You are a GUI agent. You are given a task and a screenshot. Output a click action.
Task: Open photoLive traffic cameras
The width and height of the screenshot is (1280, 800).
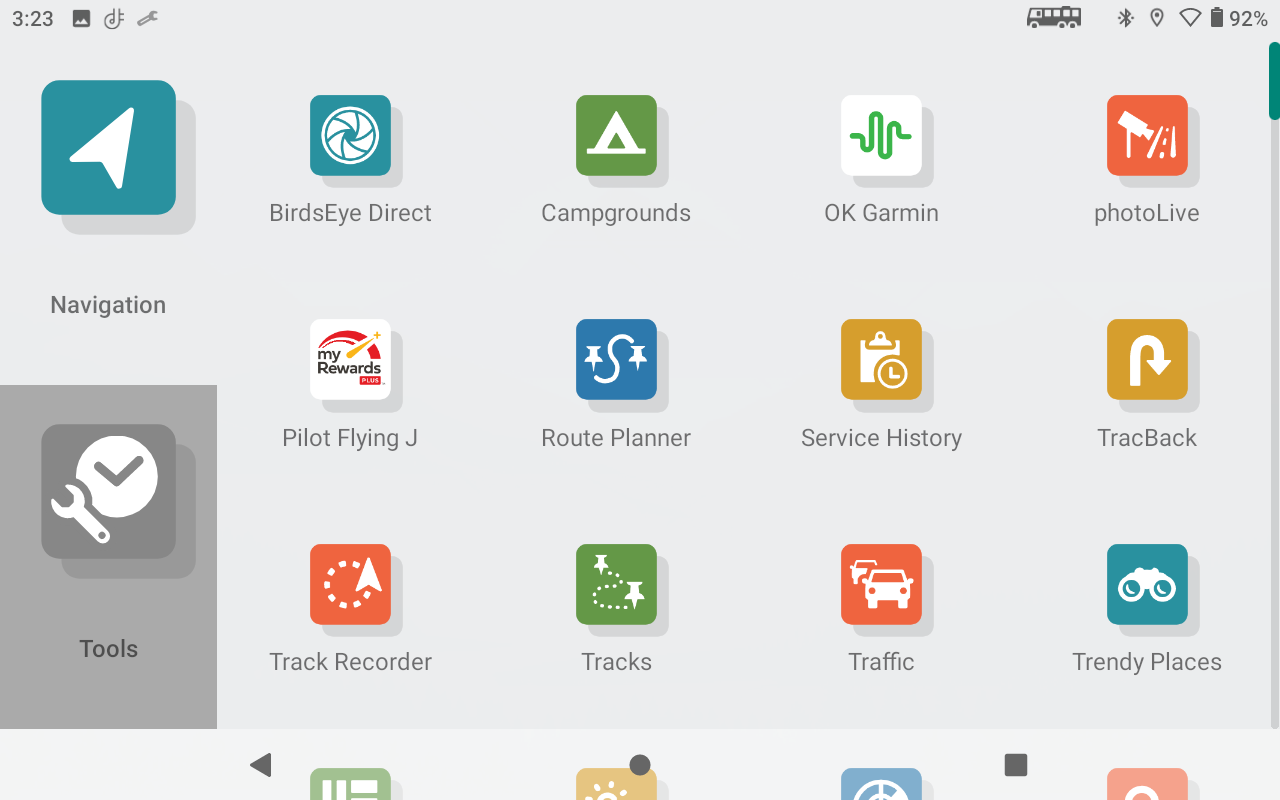coord(1147,135)
